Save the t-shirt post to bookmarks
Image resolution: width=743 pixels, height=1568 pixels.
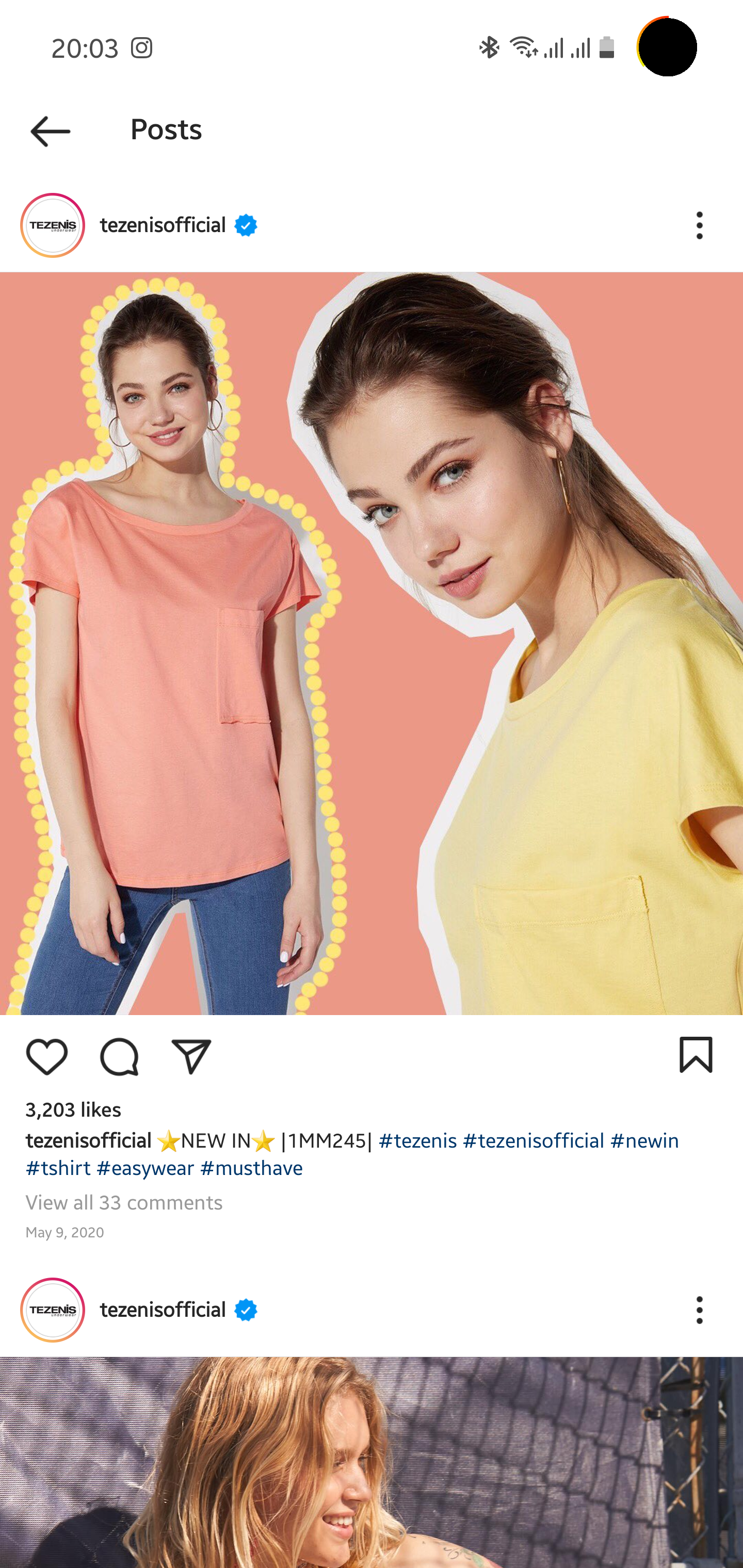tap(696, 1055)
